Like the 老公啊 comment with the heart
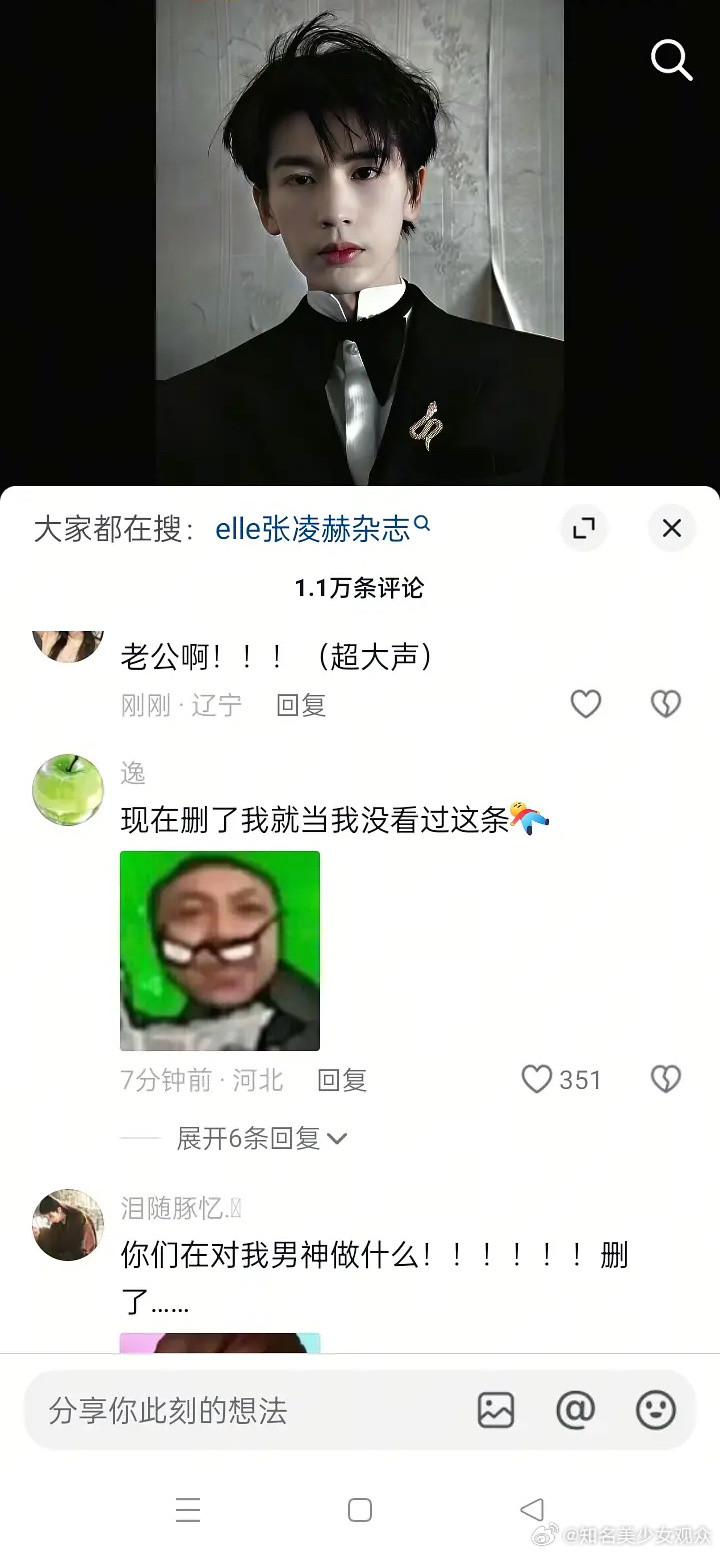The height and width of the screenshot is (1554, 720). [x=585, y=703]
